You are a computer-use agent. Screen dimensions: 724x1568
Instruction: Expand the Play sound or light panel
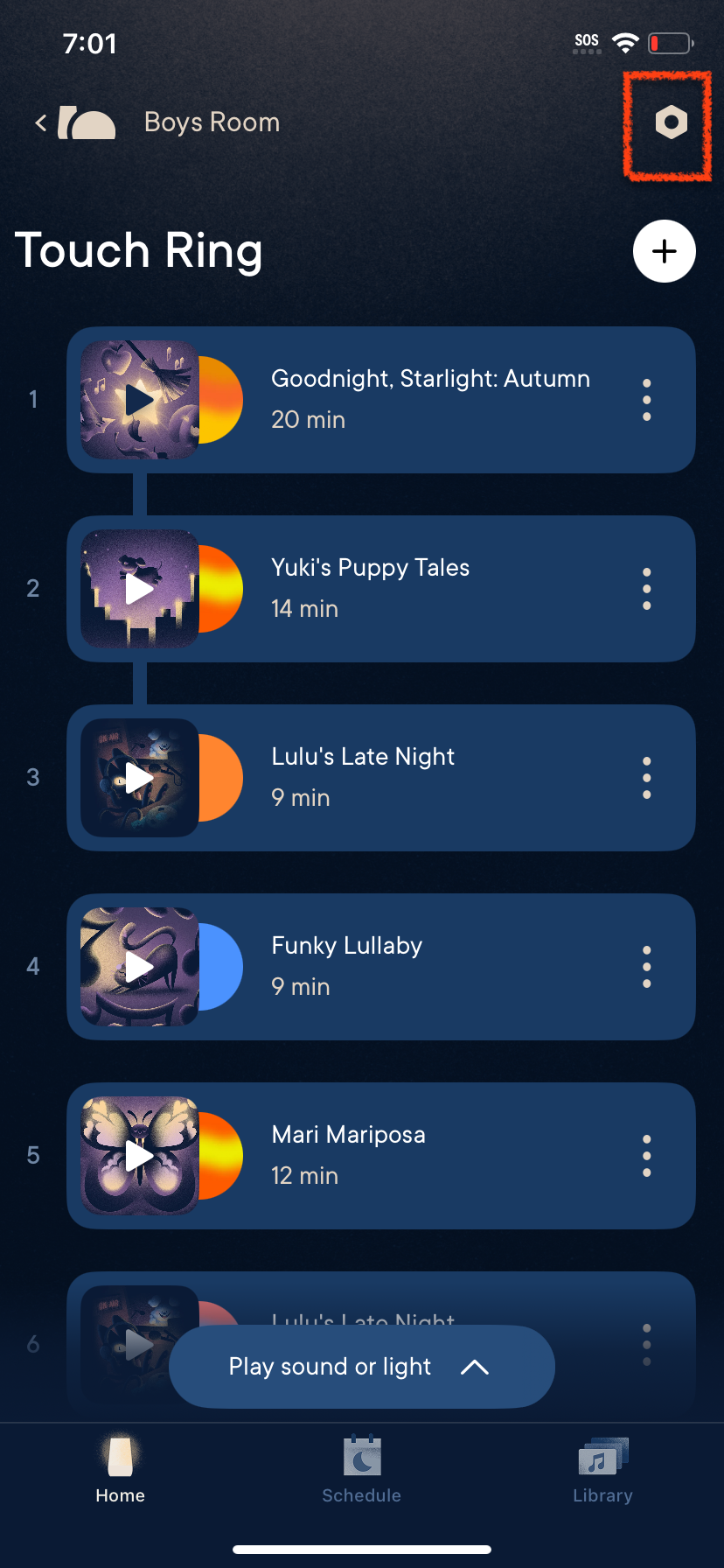[362, 1367]
